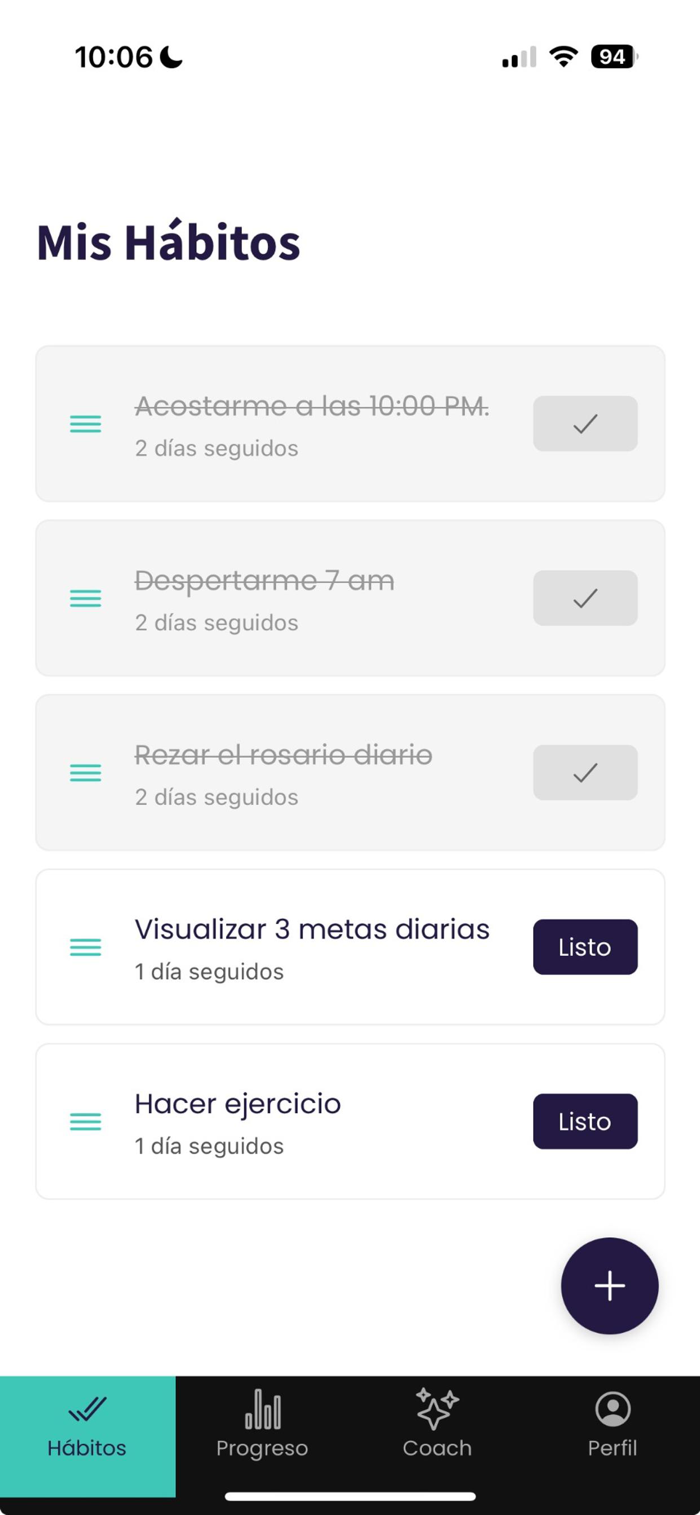Tap the reorder handle on Hacer ejercicio

(85, 1122)
